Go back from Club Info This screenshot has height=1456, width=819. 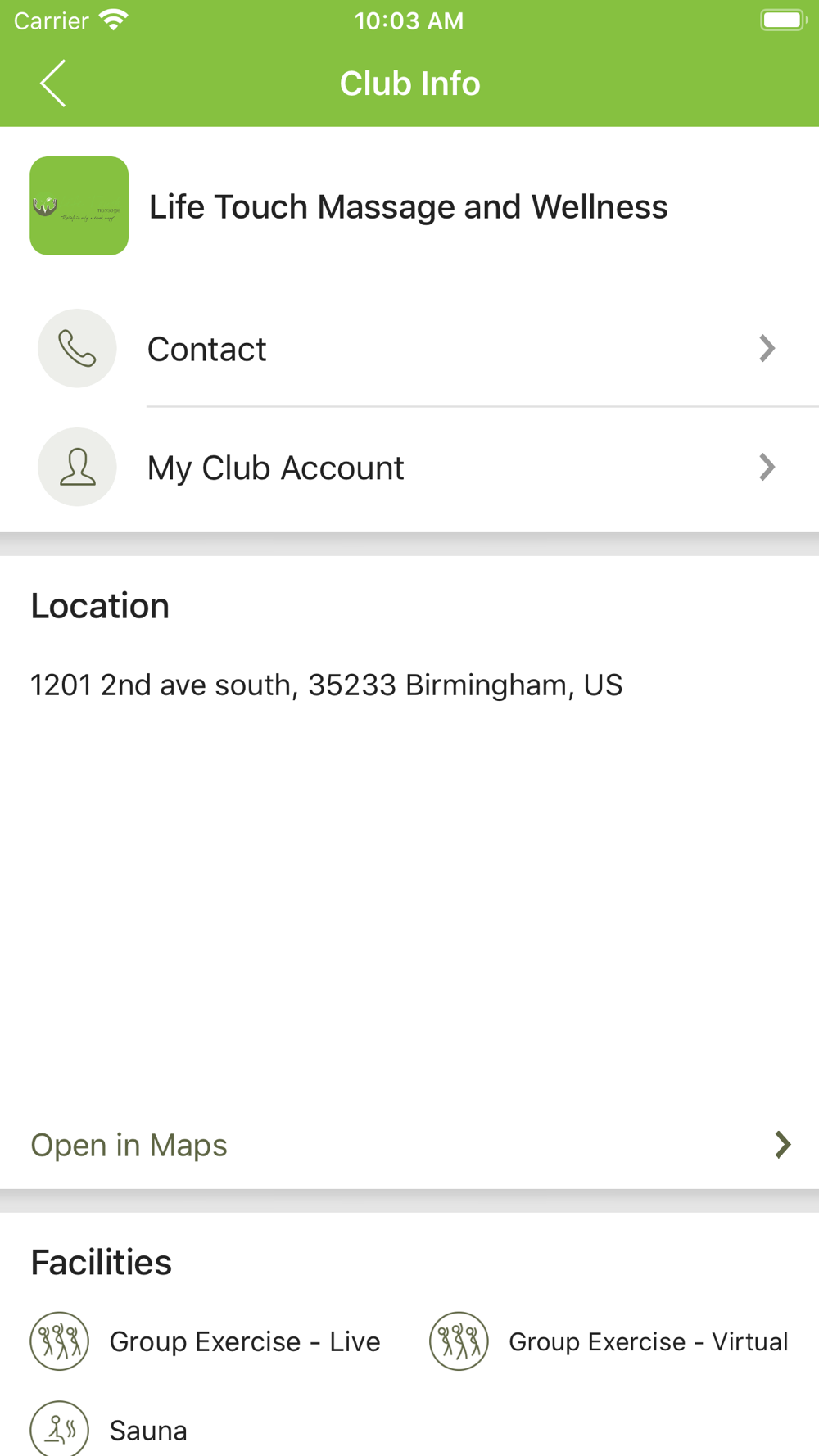pos(53,84)
